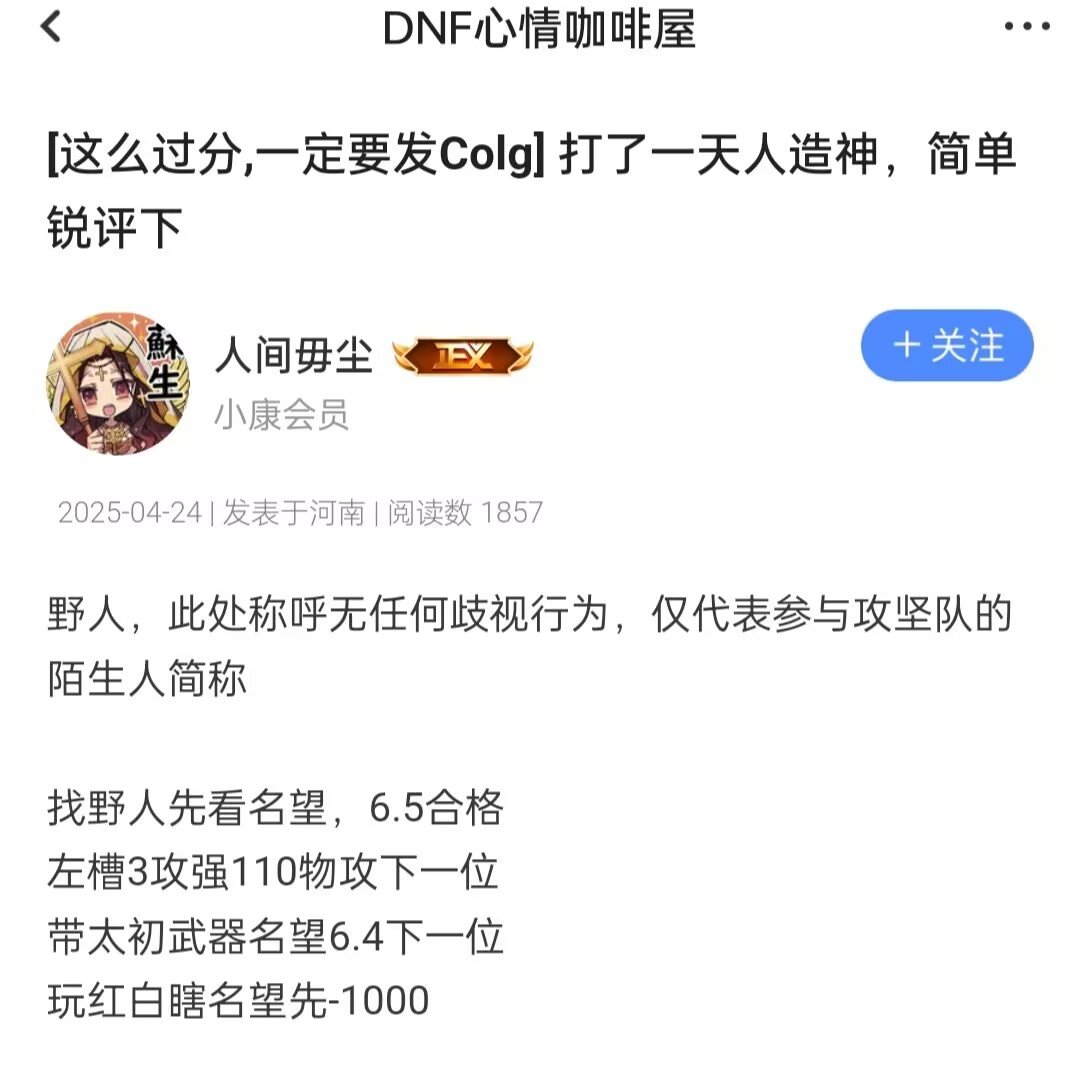Follow author 人间毋尘 with +关注 button
This screenshot has width=1080, height=1085.
click(946, 346)
